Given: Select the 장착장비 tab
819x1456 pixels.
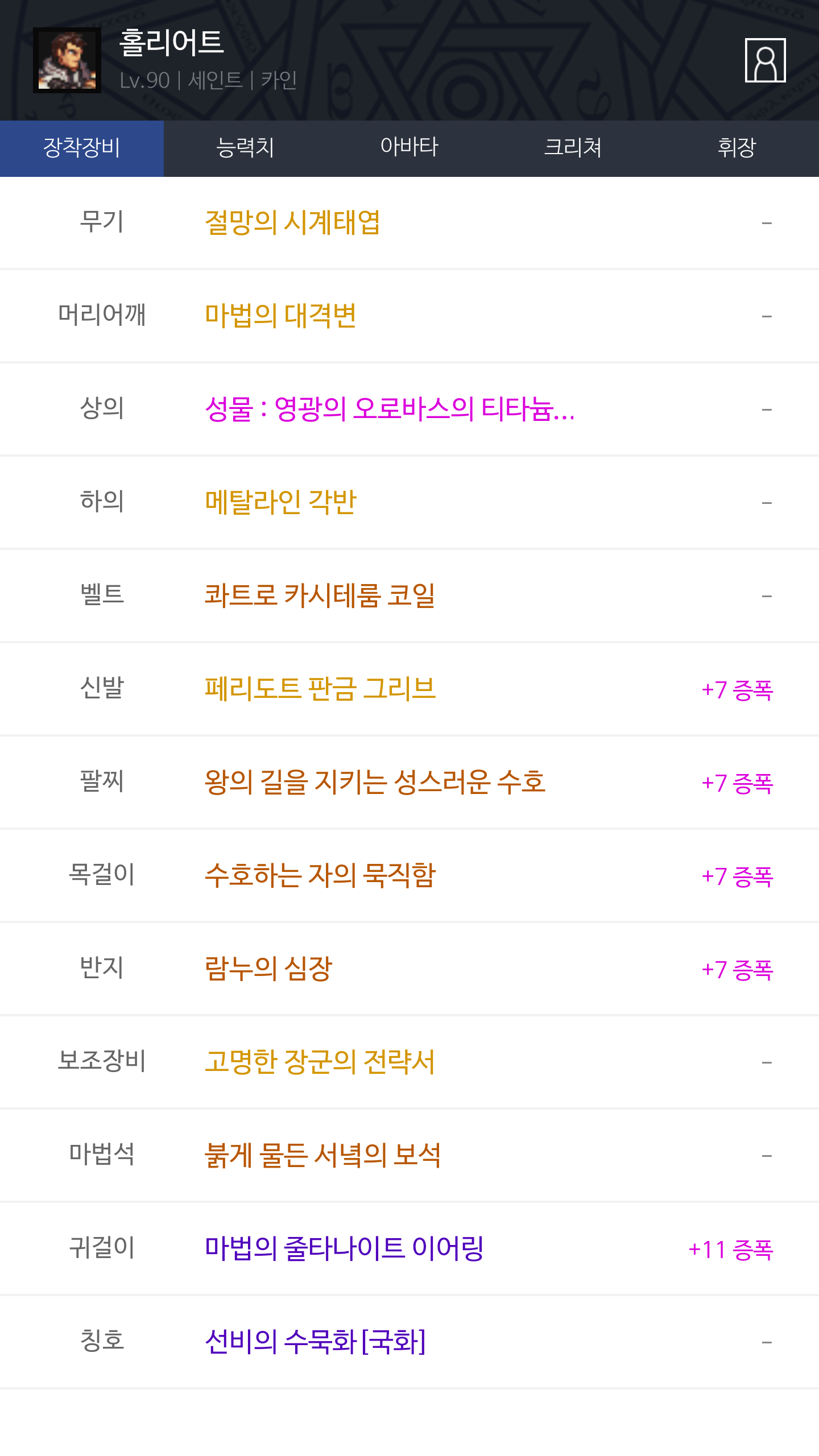Looking at the screenshot, I should tap(82, 148).
